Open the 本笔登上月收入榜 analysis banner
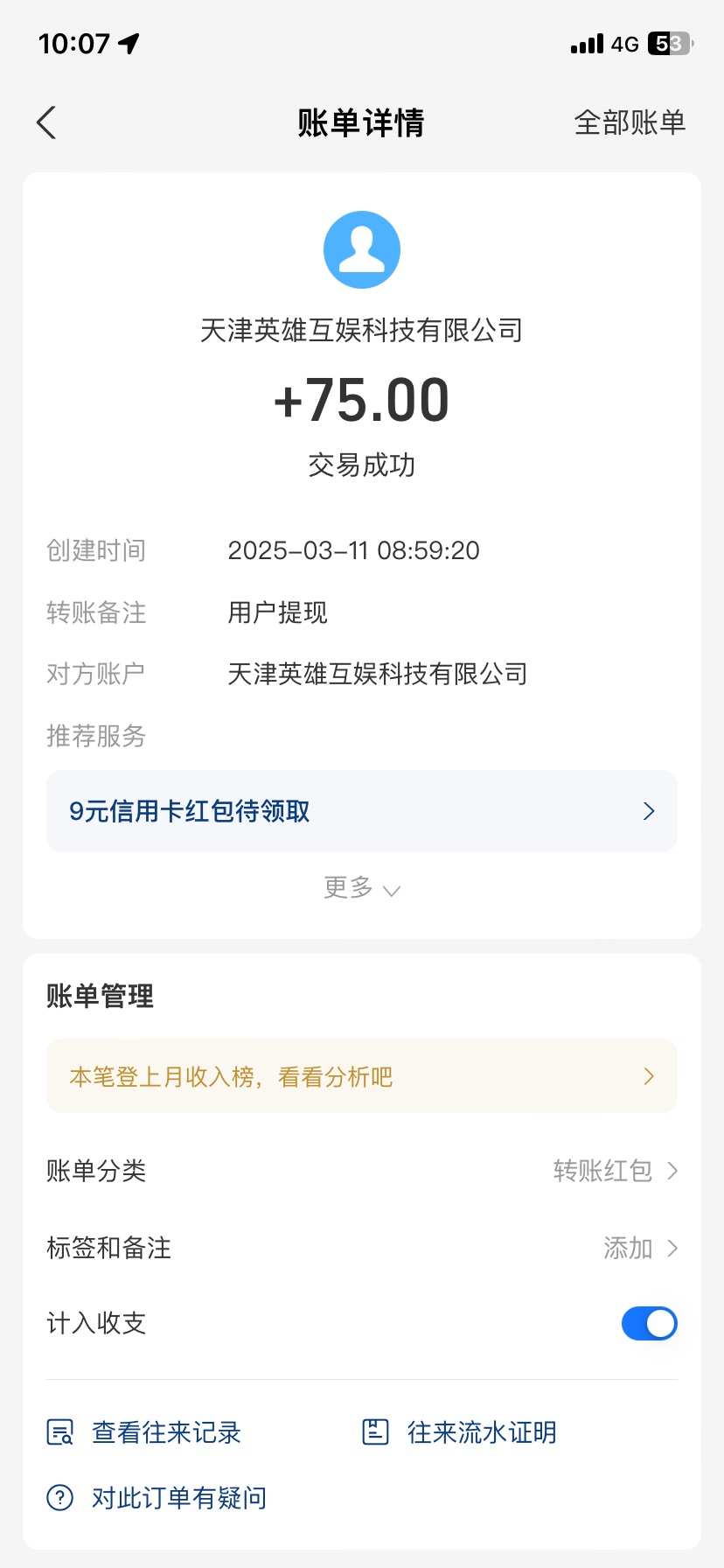This screenshot has width=724, height=1568. click(x=361, y=1076)
